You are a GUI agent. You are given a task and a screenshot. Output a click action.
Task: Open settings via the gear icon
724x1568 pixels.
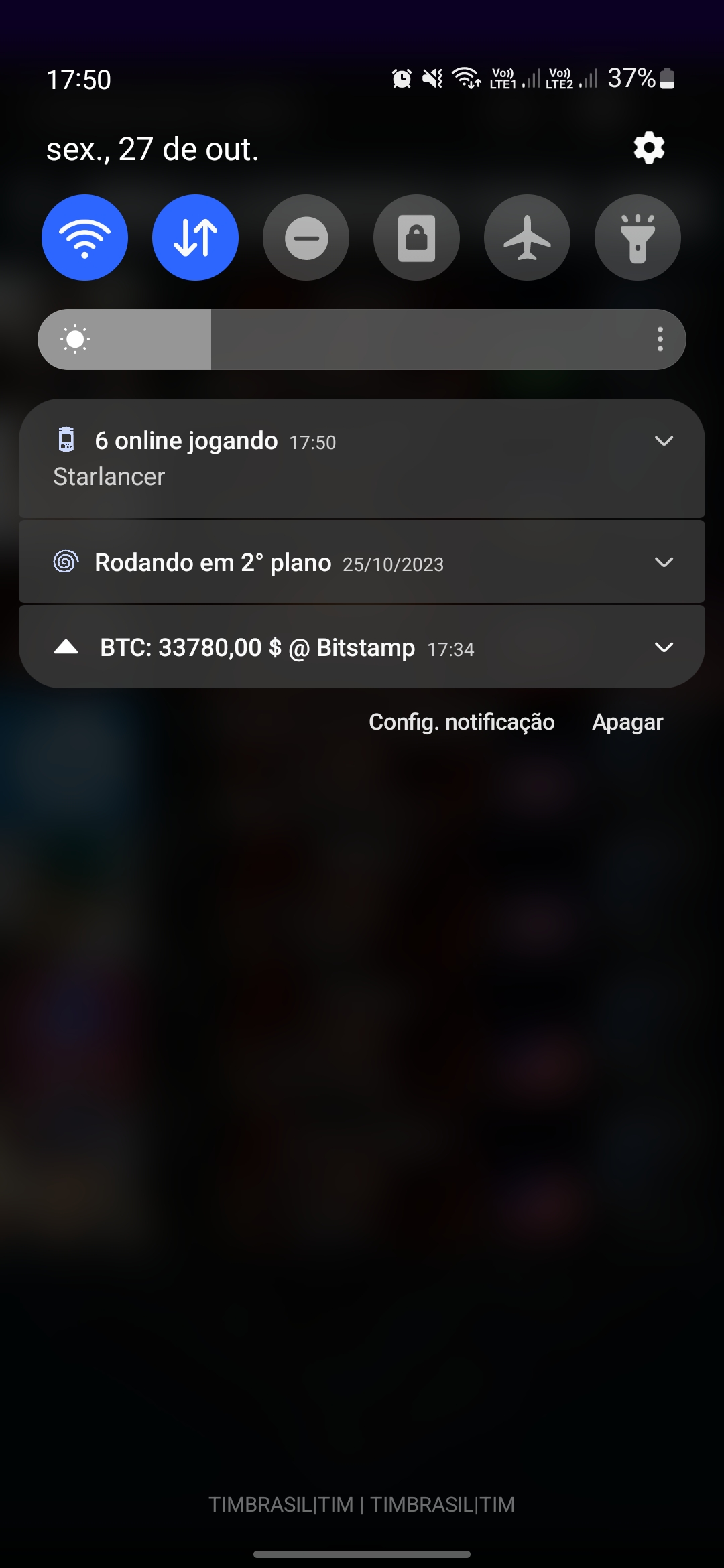tap(649, 147)
